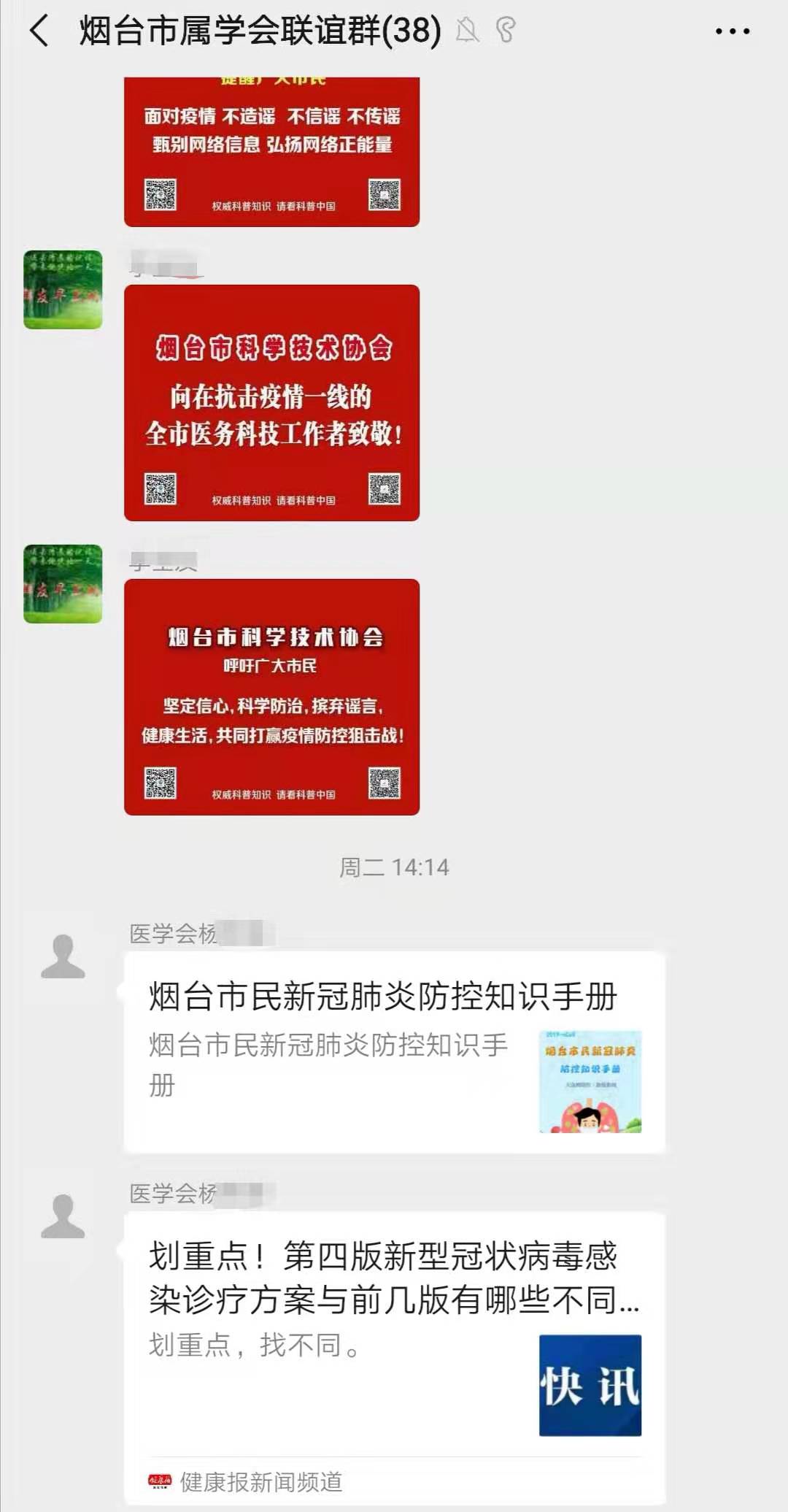Open the red image about not spreading rumors

pyautogui.click(x=271, y=152)
